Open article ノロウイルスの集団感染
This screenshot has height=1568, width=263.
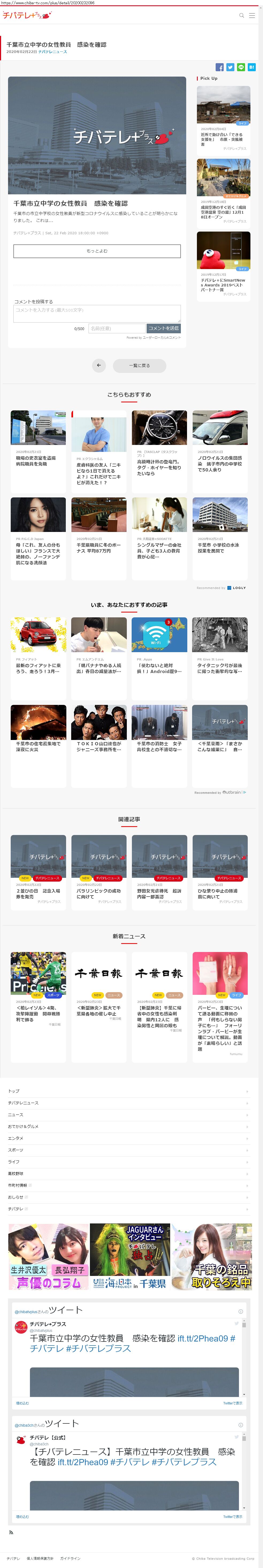pos(220,444)
